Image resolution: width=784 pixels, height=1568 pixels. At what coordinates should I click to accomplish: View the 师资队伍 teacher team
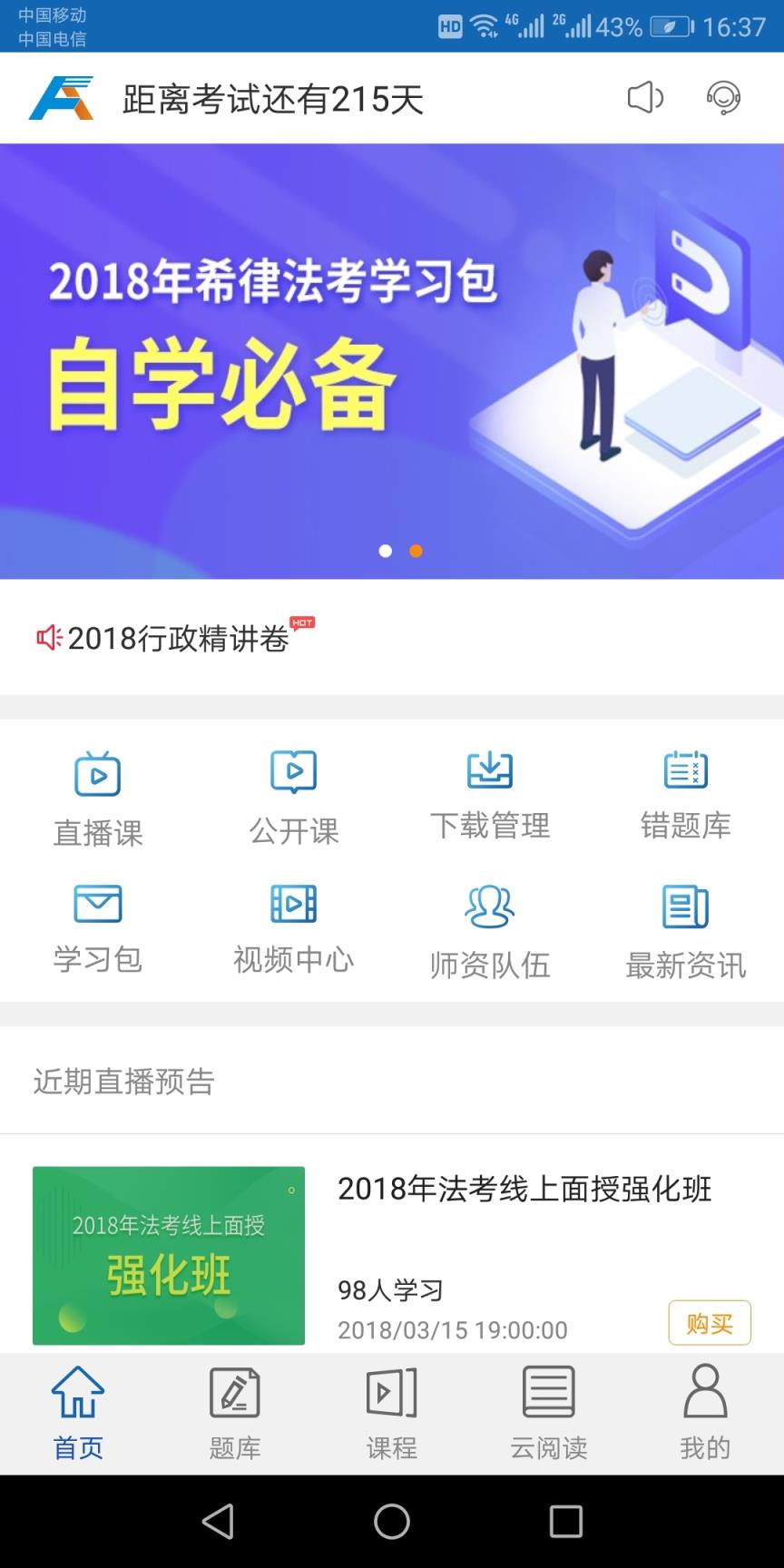click(489, 927)
